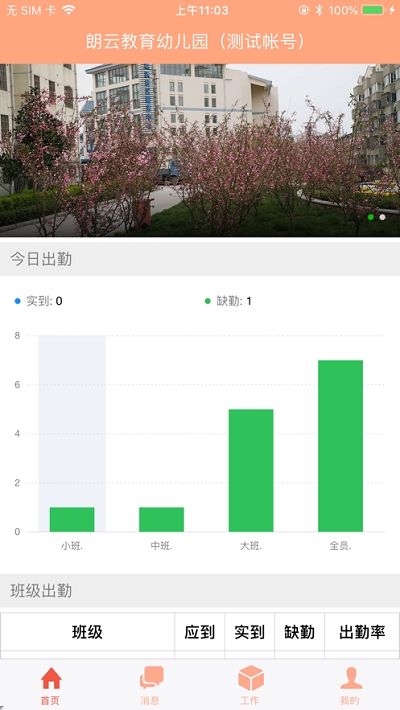Switch to the 消息 tab
The width and height of the screenshot is (400, 710).
150,686
